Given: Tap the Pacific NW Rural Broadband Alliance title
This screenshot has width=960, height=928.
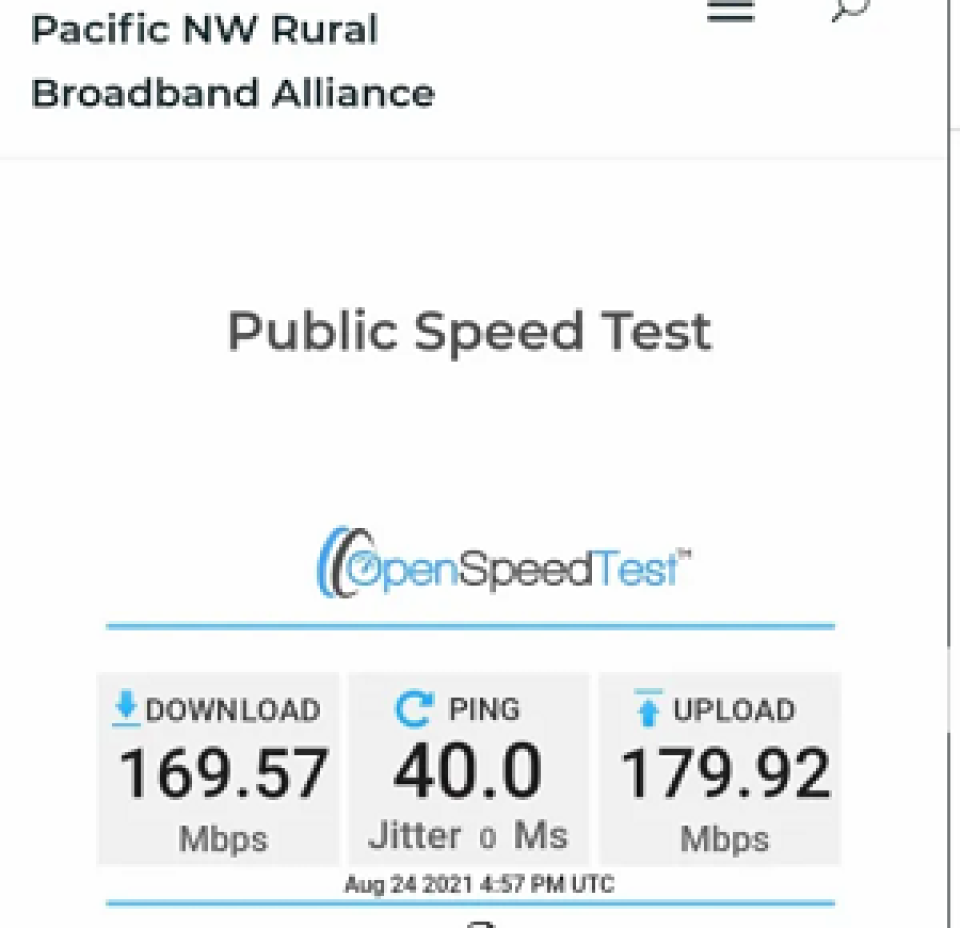Looking at the screenshot, I should (232, 61).
